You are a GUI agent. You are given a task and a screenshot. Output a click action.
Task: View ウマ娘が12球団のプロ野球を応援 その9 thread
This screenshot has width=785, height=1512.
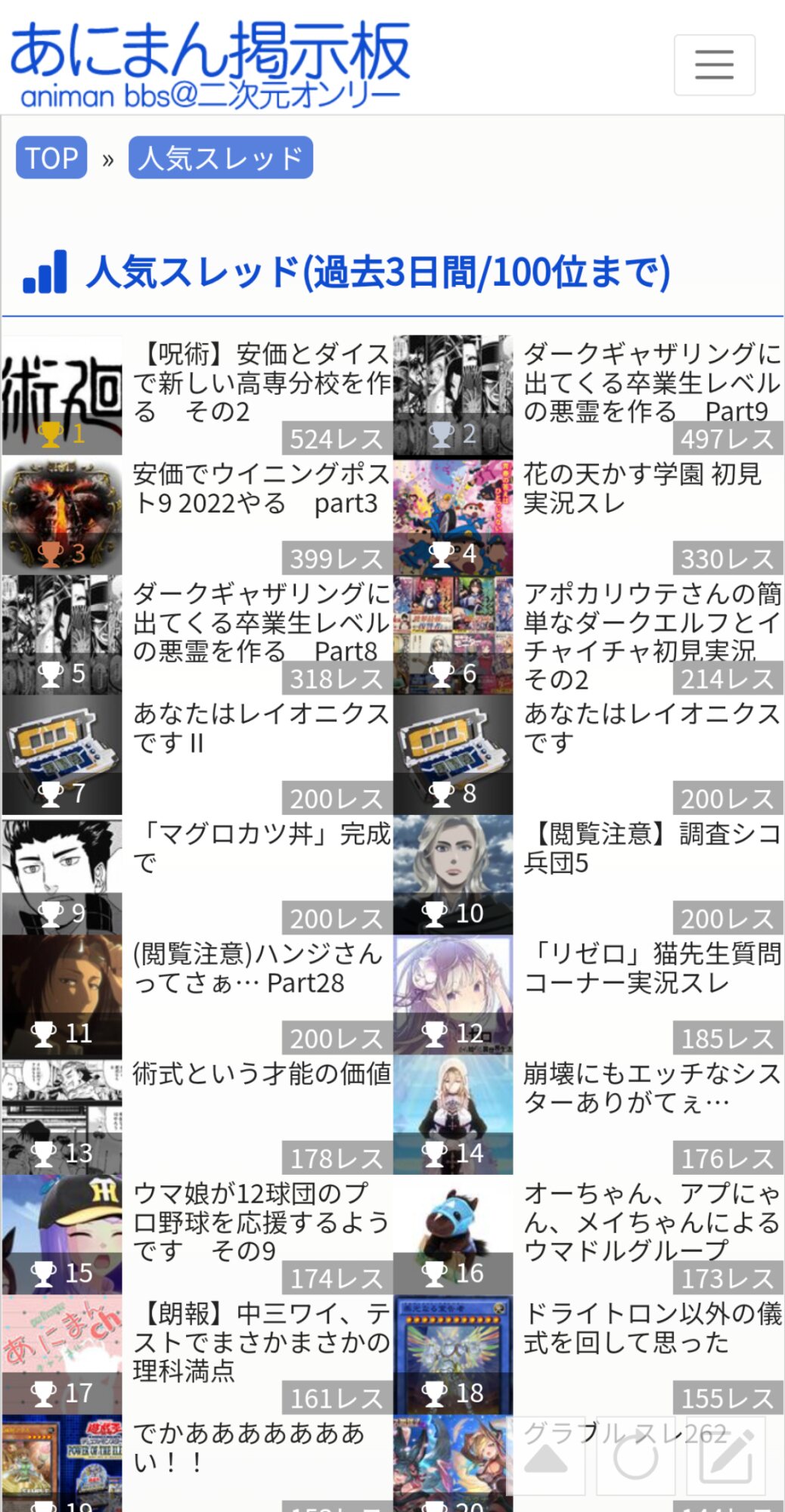[x=261, y=1222]
